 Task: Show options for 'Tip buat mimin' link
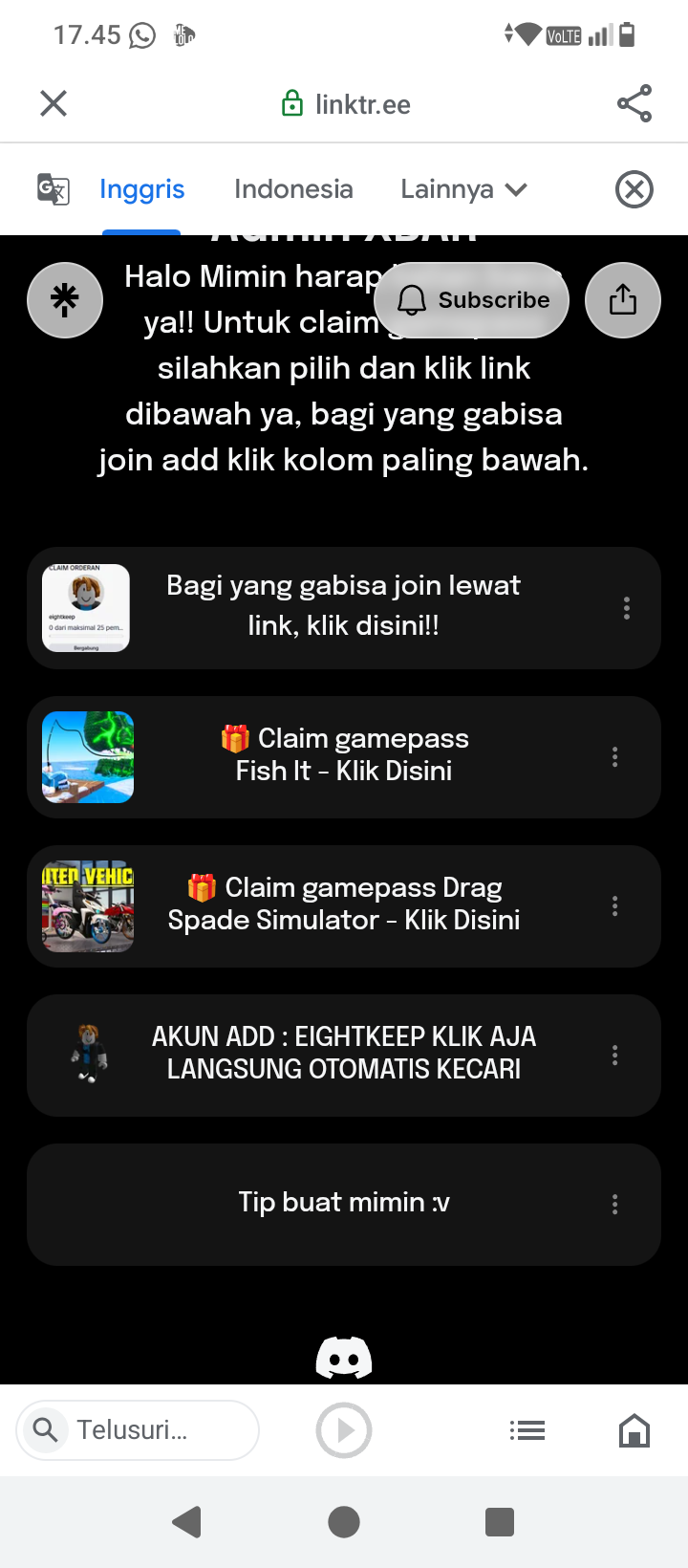[x=614, y=1205]
